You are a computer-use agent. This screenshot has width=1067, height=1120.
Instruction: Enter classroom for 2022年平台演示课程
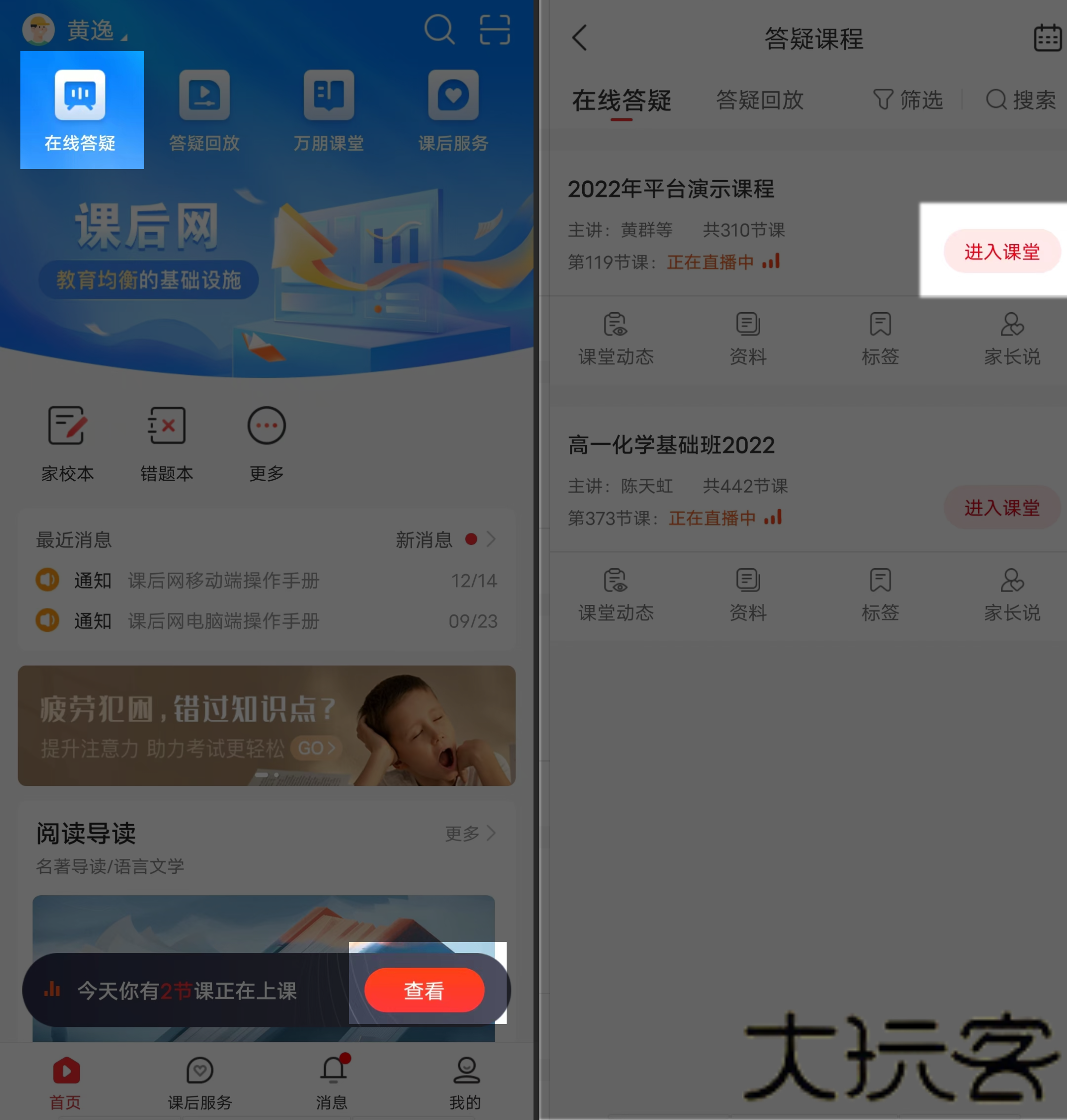tap(1001, 251)
